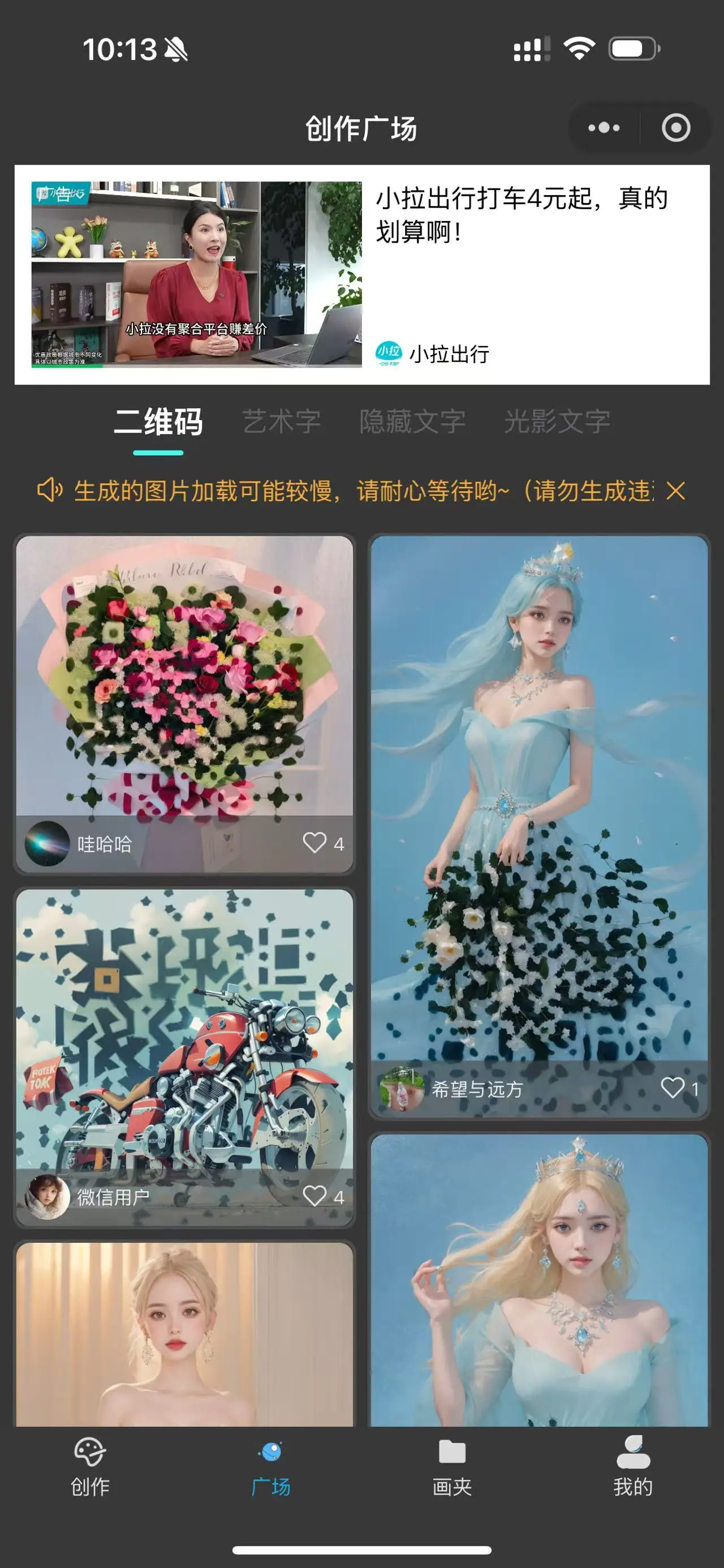Screen dimensions: 724x1568
Task: Open the blonde woman portrait with beige curtains
Action: [184, 1333]
